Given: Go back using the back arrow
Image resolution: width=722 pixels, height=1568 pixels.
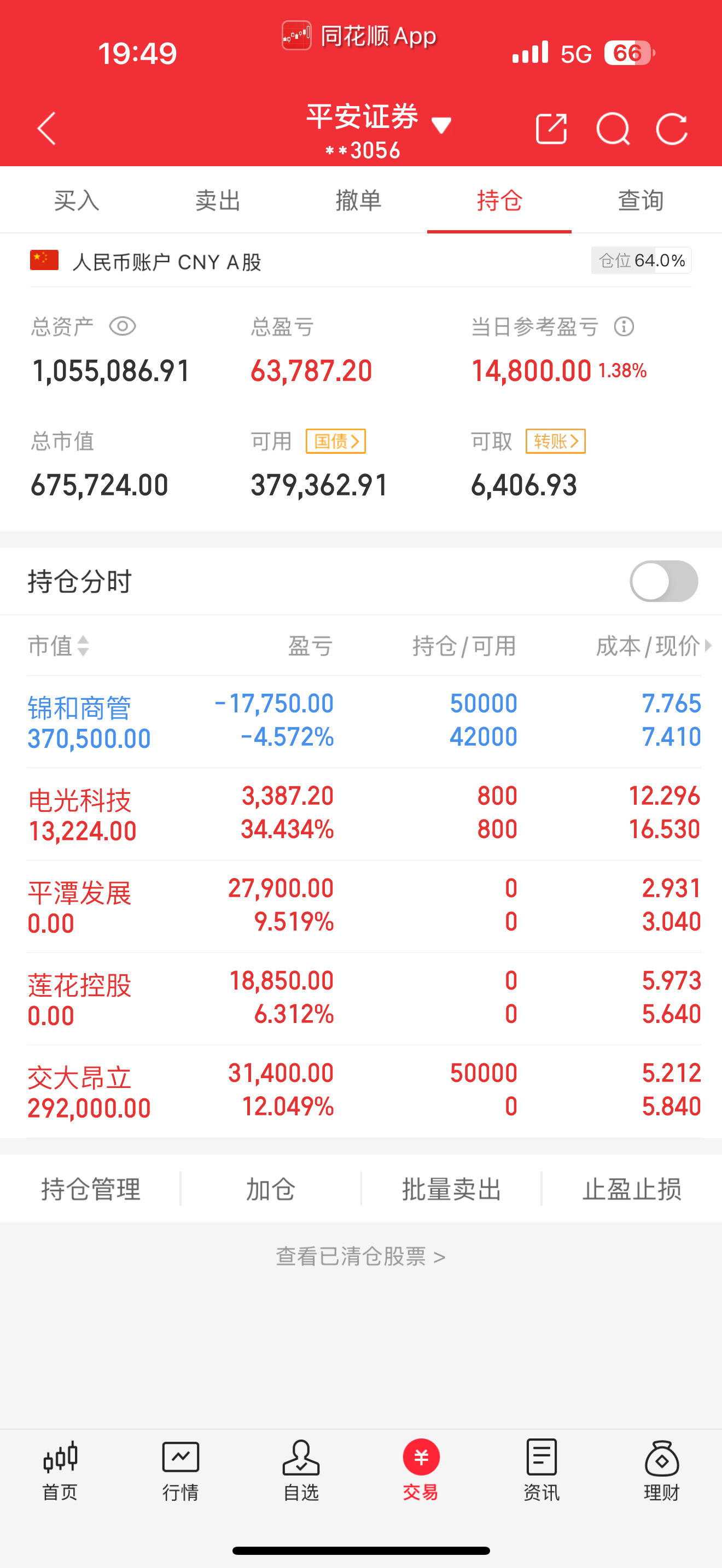Looking at the screenshot, I should [46, 128].
